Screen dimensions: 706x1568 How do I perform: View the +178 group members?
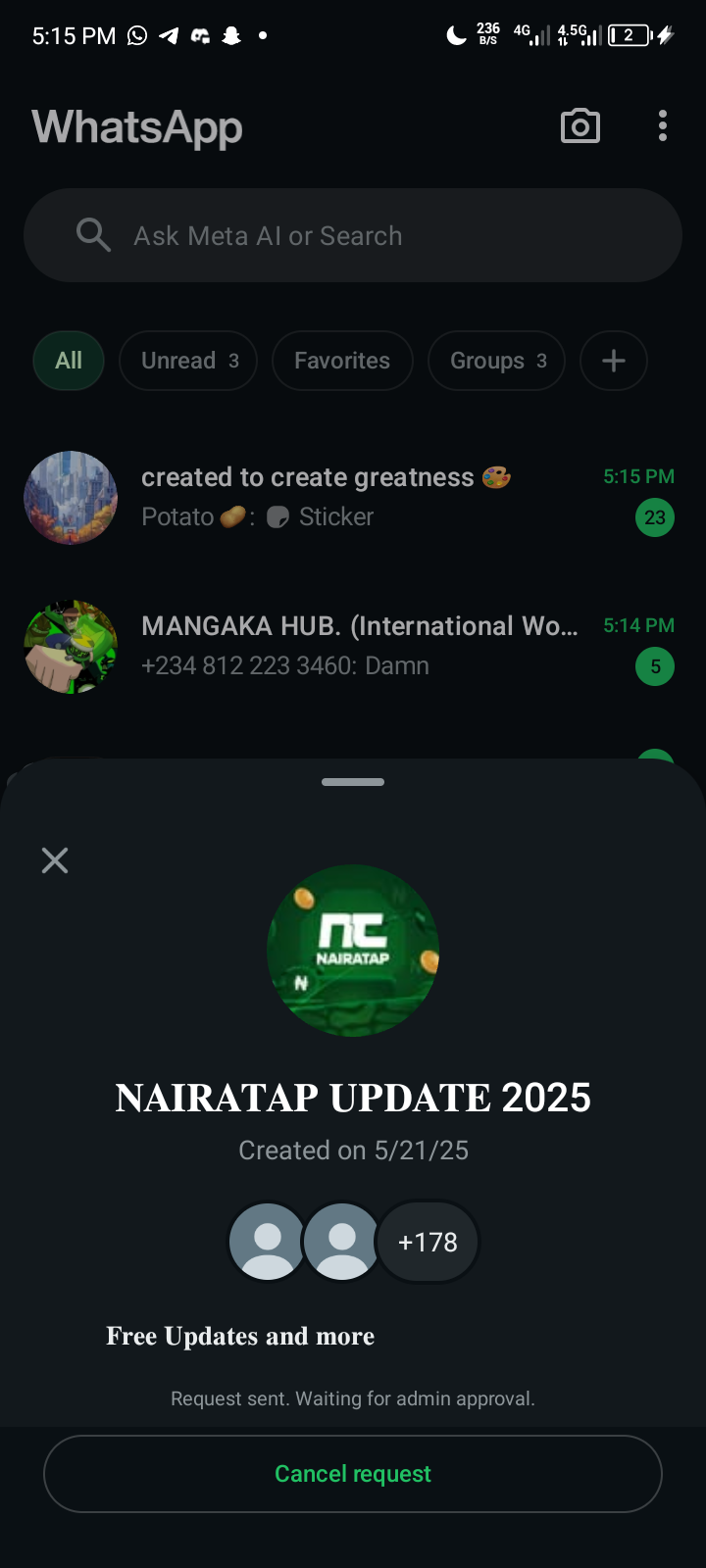point(428,1242)
